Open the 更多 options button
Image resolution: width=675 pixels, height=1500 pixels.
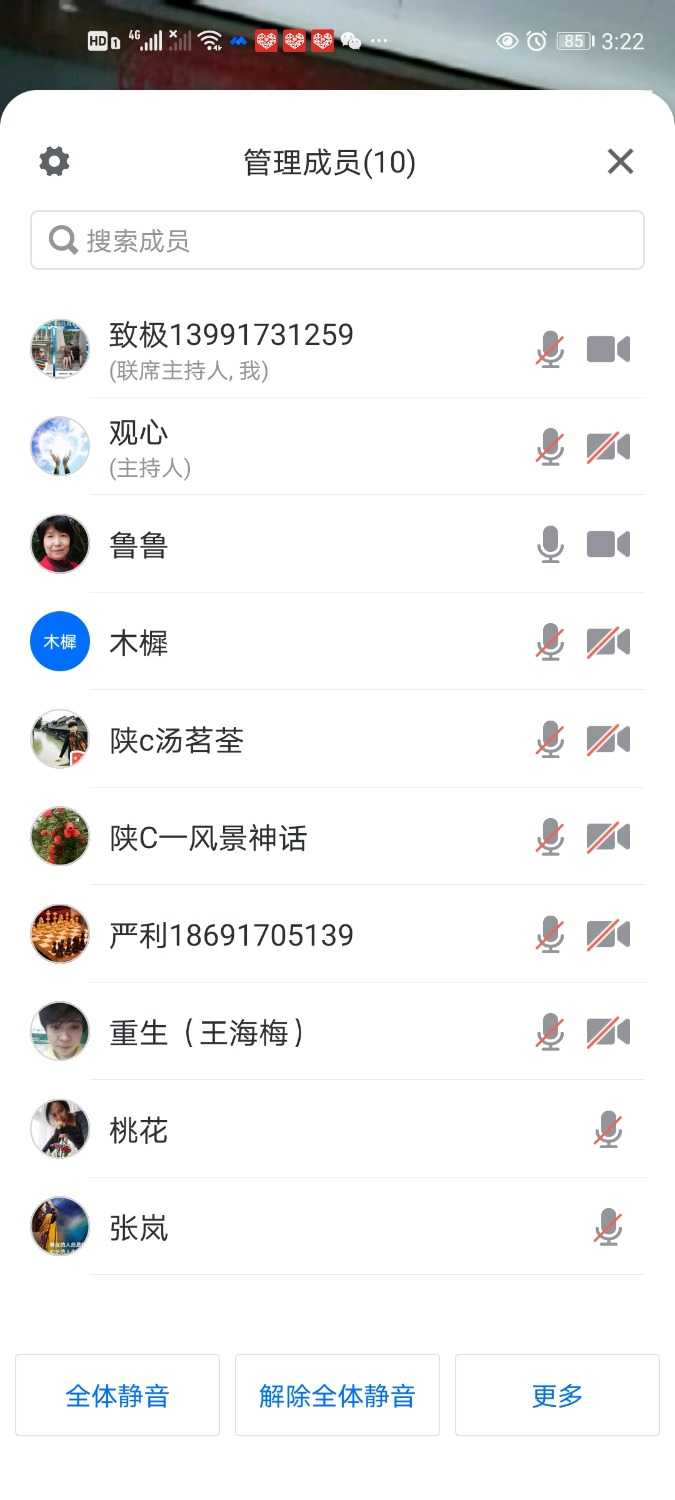557,1395
